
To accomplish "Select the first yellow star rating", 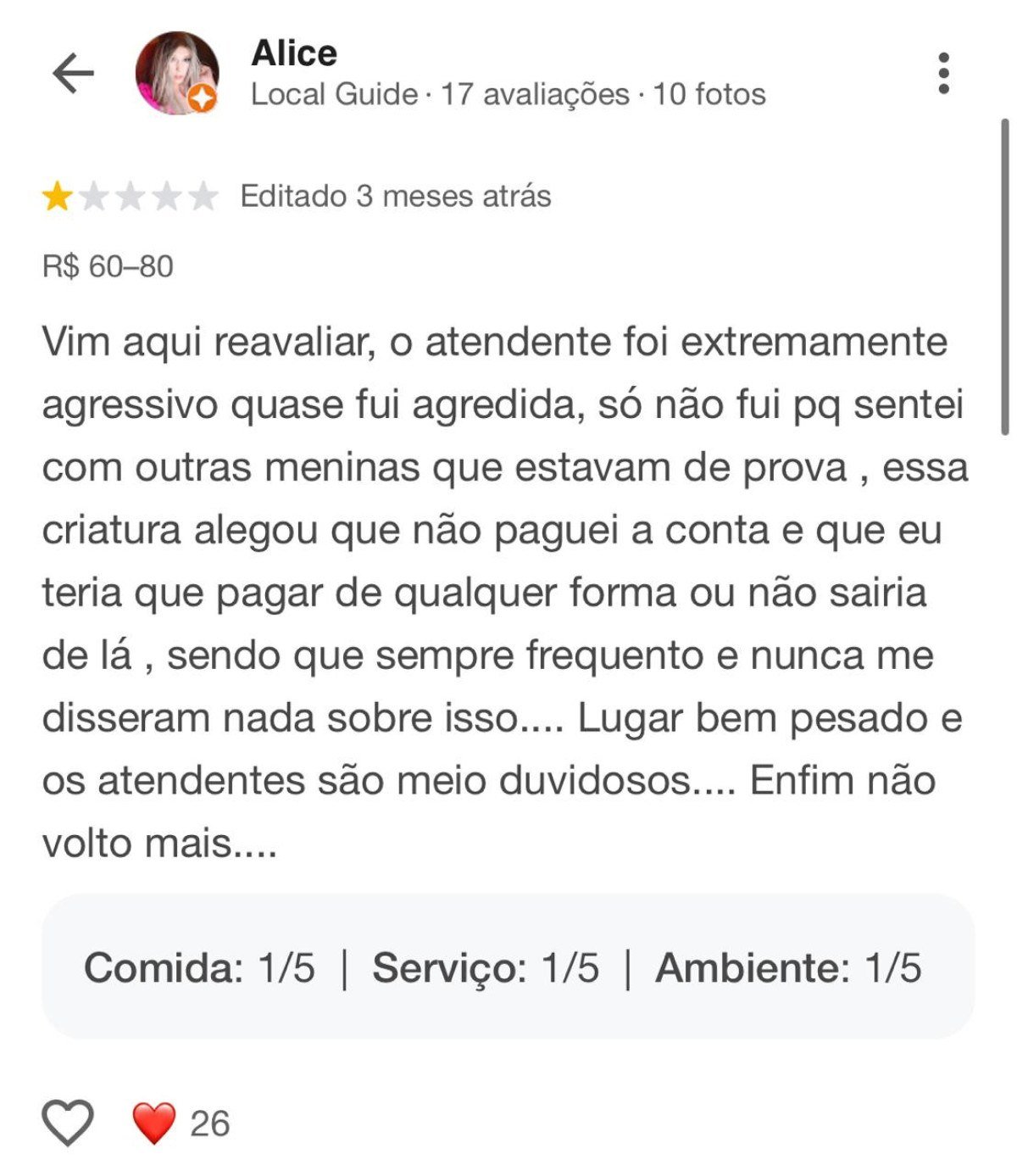I will (58, 197).
